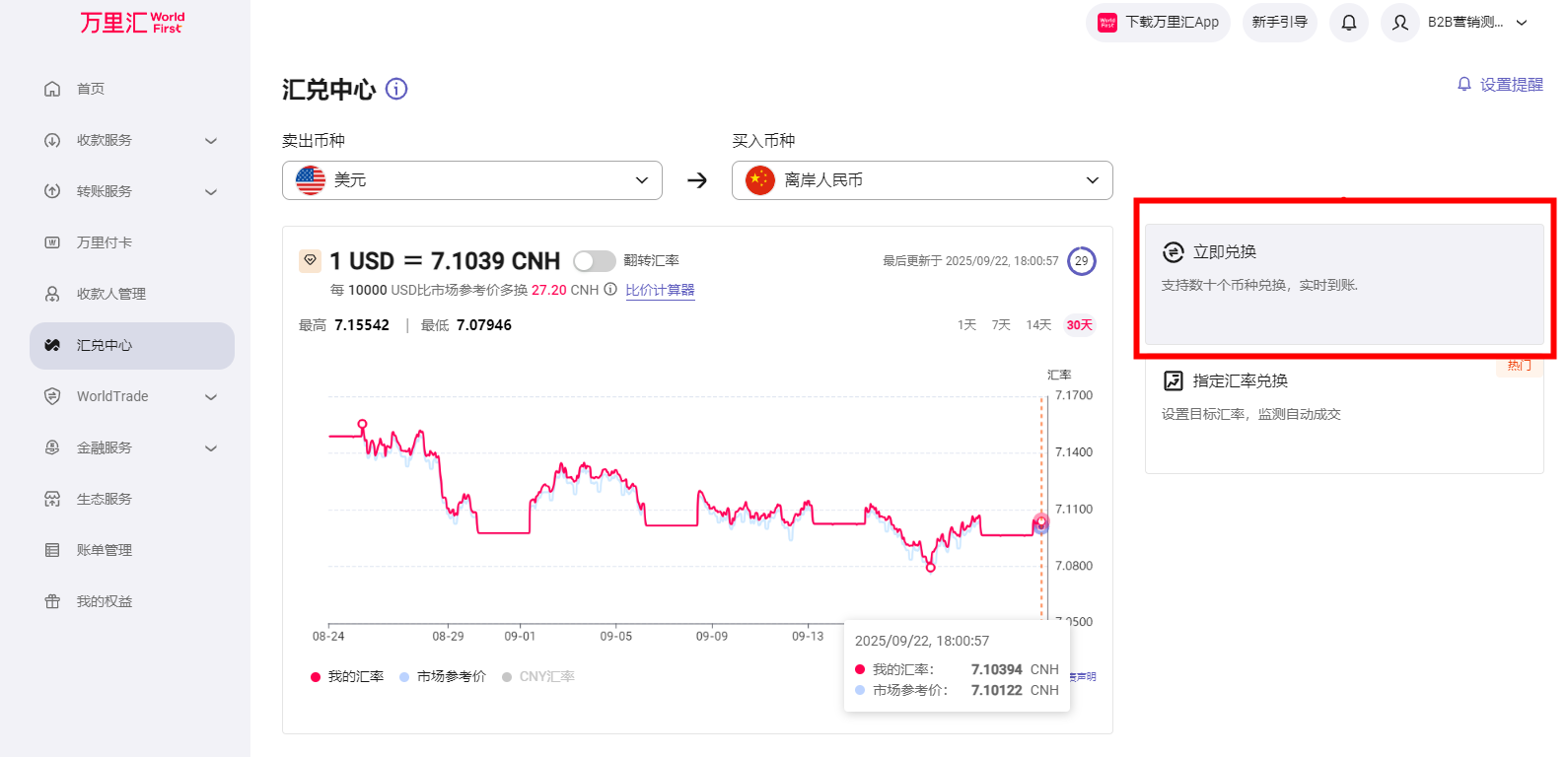Open the notifications bell
The width and height of the screenshot is (1568, 757).
[x=1349, y=22]
